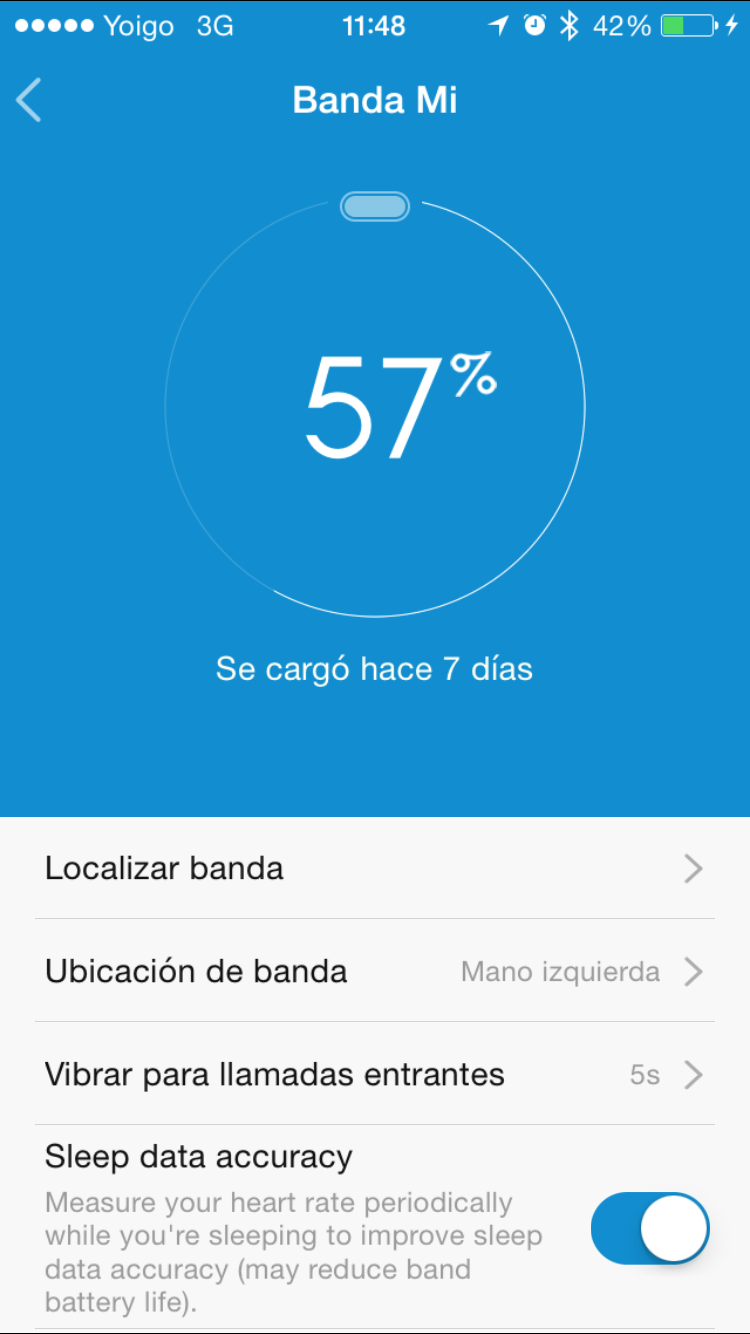This screenshot has width=750, height=1334.
Task: Open Vibrar para llamadas entrantes
Action: pyautogui.click(x=375, y=1075)
